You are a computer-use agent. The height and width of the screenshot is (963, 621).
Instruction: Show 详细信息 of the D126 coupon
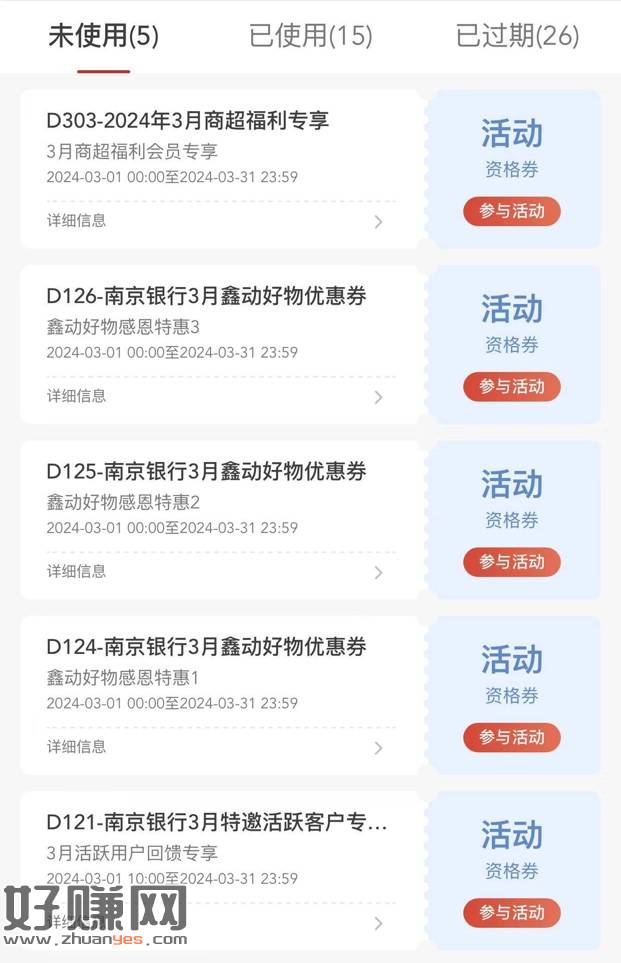pos(215,396)
